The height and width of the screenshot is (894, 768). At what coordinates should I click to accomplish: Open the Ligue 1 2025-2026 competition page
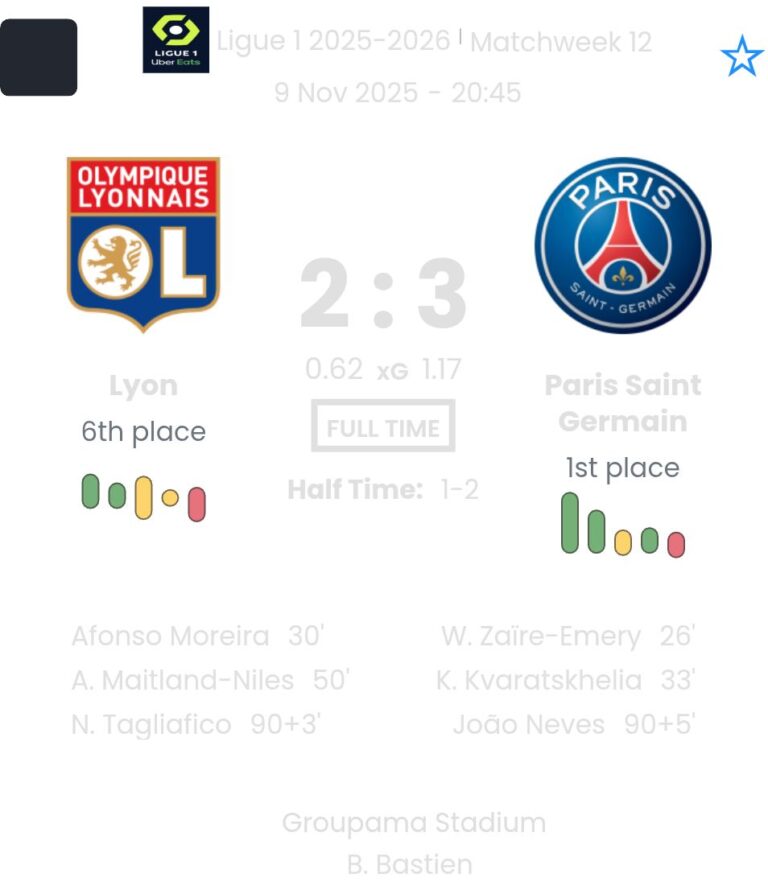tap(333, 41)
